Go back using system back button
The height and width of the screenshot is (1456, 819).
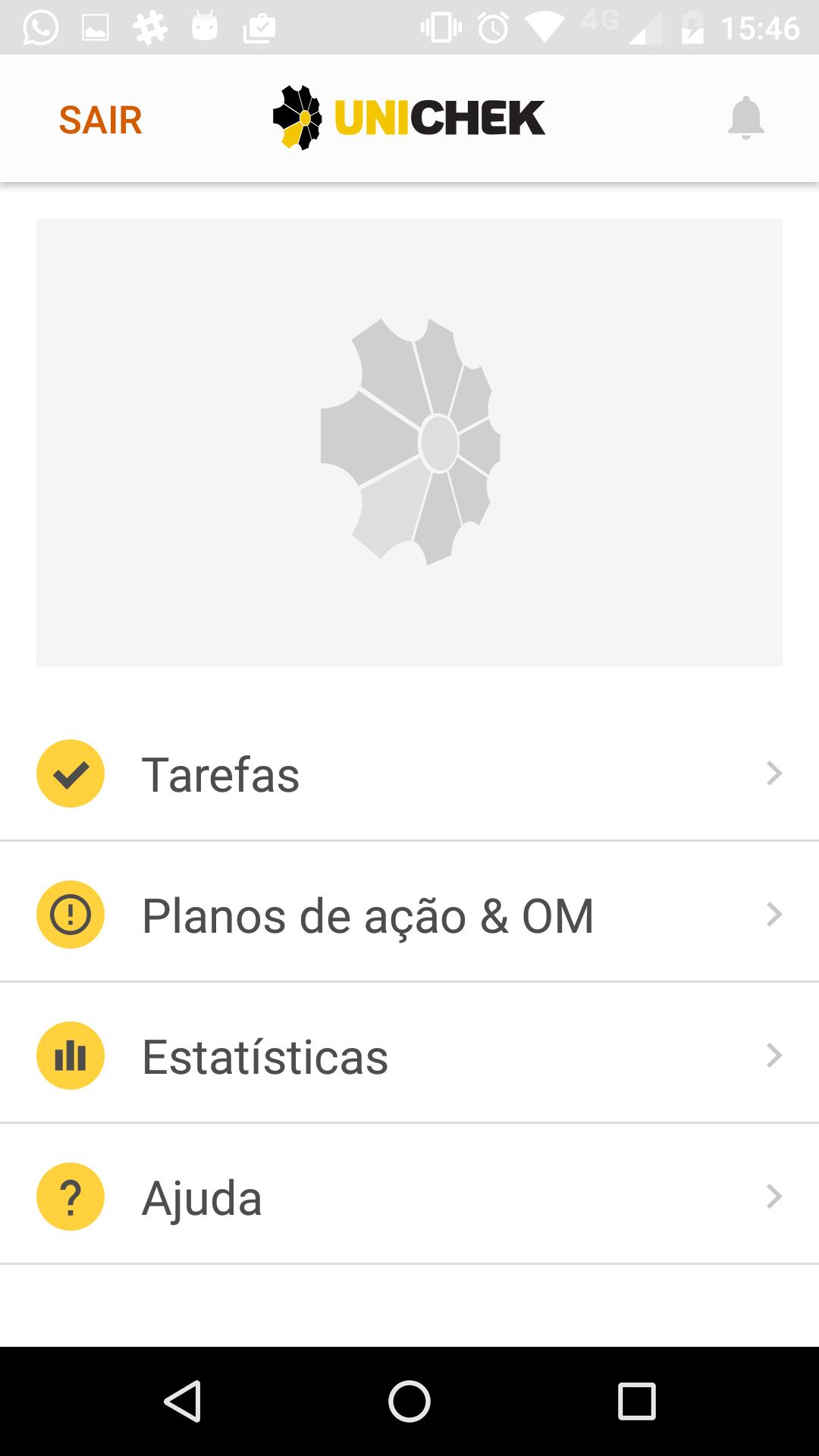tap(182, 1401)
